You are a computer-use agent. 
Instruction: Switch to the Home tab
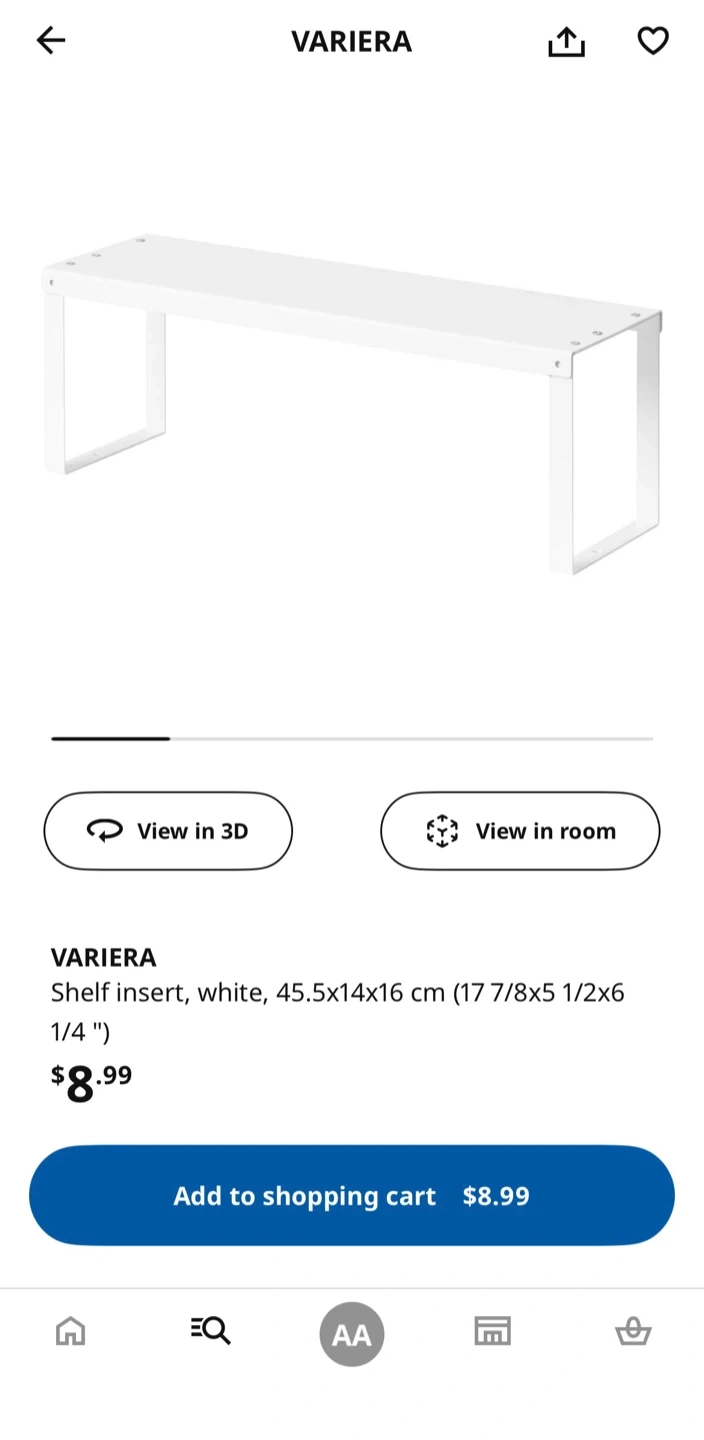pyautogui.click(x=70, y=1331)
